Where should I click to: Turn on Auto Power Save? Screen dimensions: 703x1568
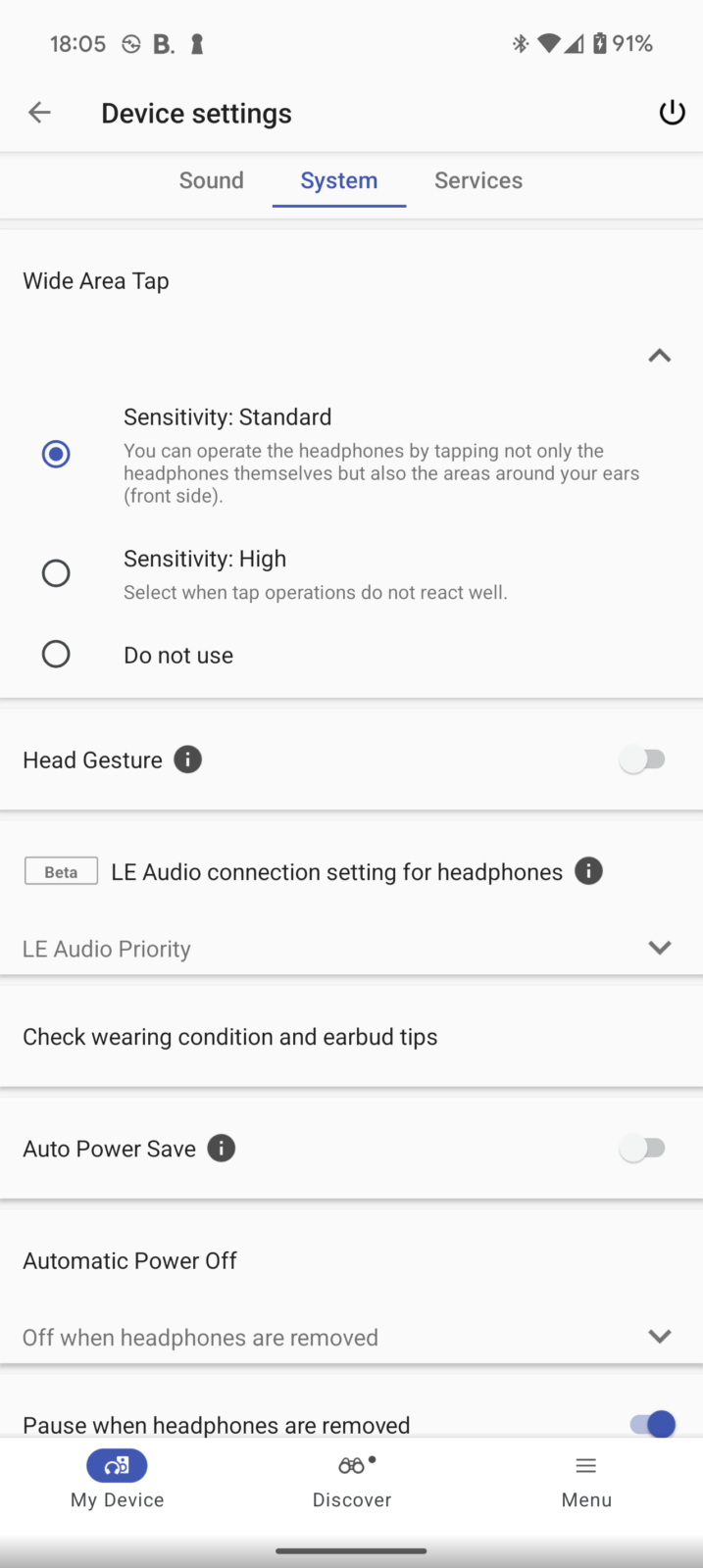pyautogui.click(x=643, y=1149)
